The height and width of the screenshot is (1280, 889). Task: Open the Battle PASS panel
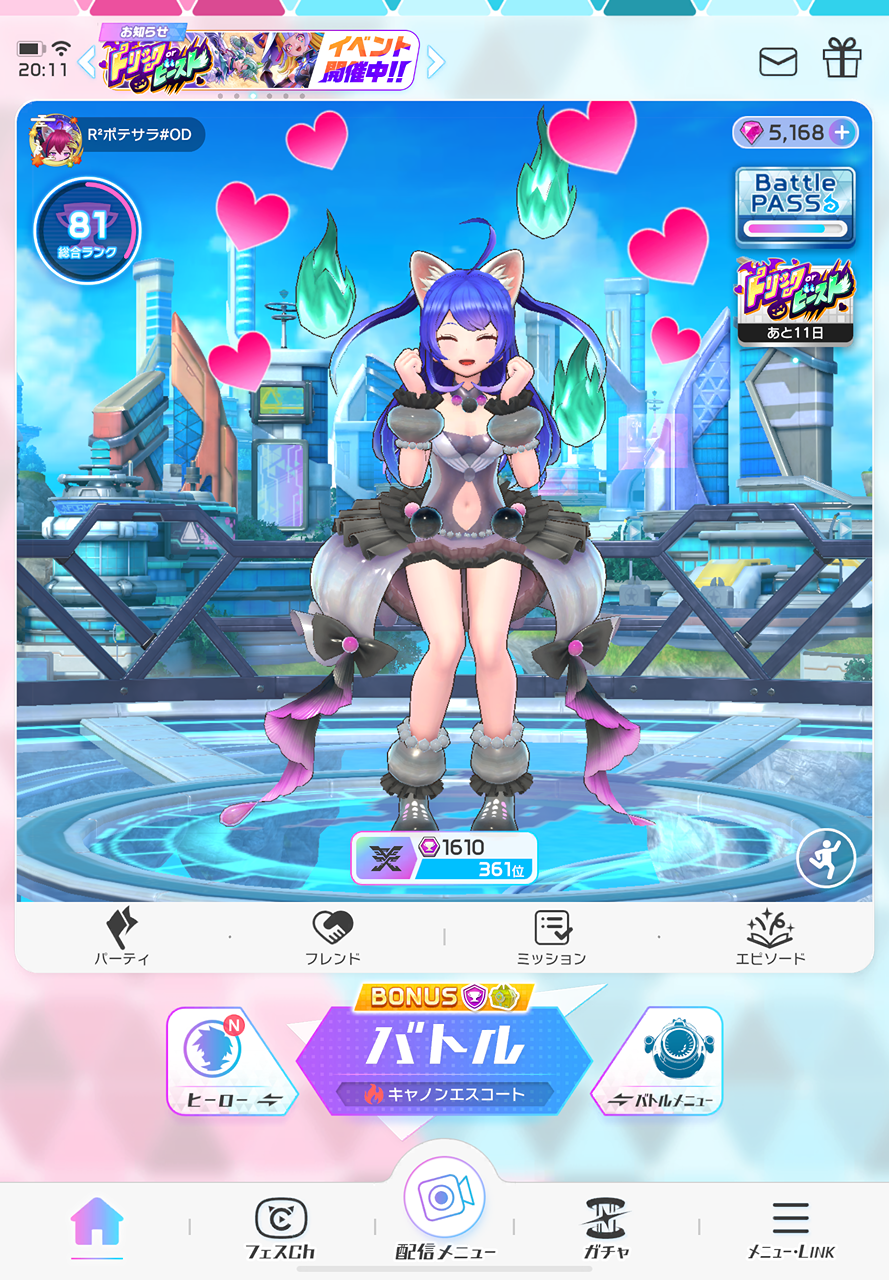coord(796,205)
